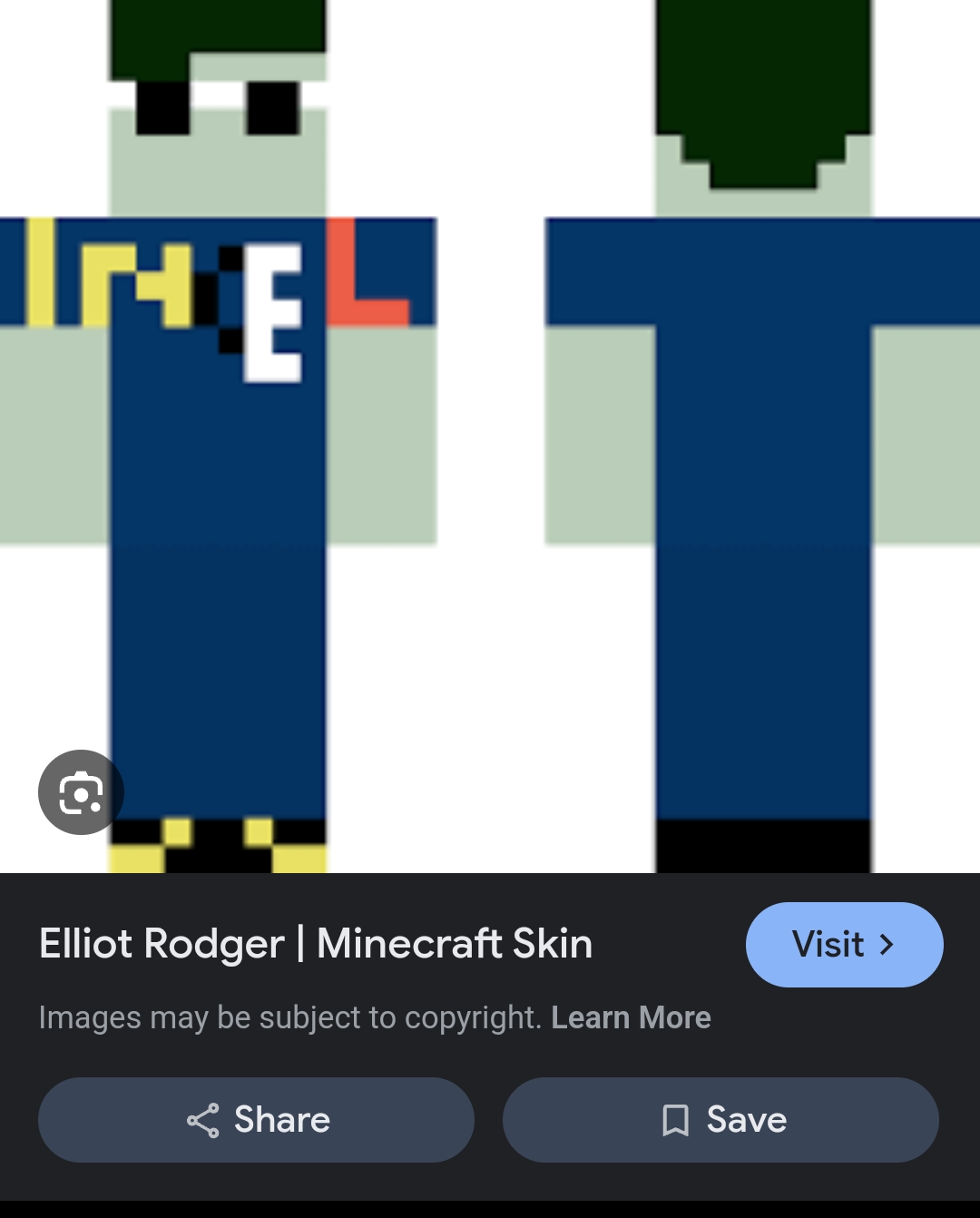Click the chevron arrow inside the Visit button
The height and width of the screenshot is (1218, 980).
(887, 945)
